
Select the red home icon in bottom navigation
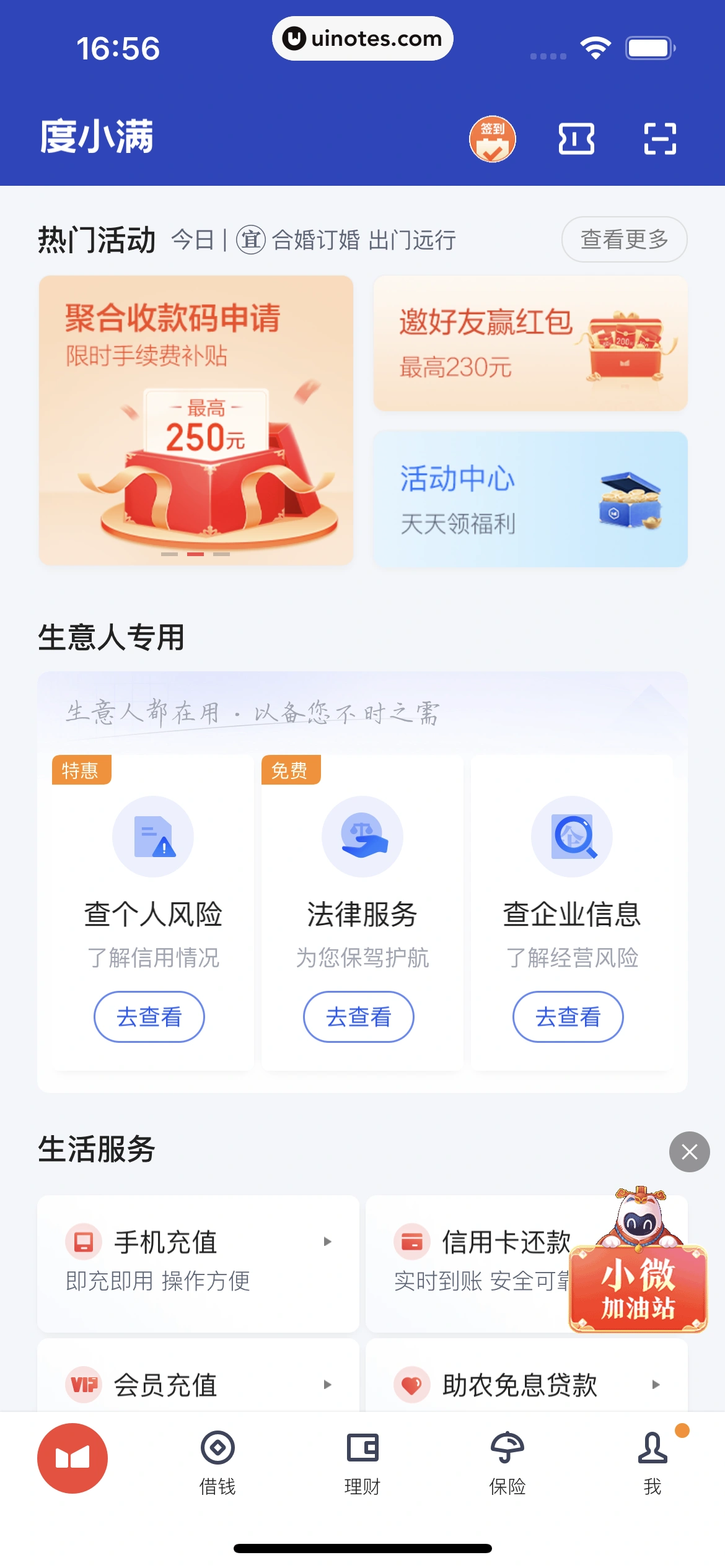(72, 1457)
